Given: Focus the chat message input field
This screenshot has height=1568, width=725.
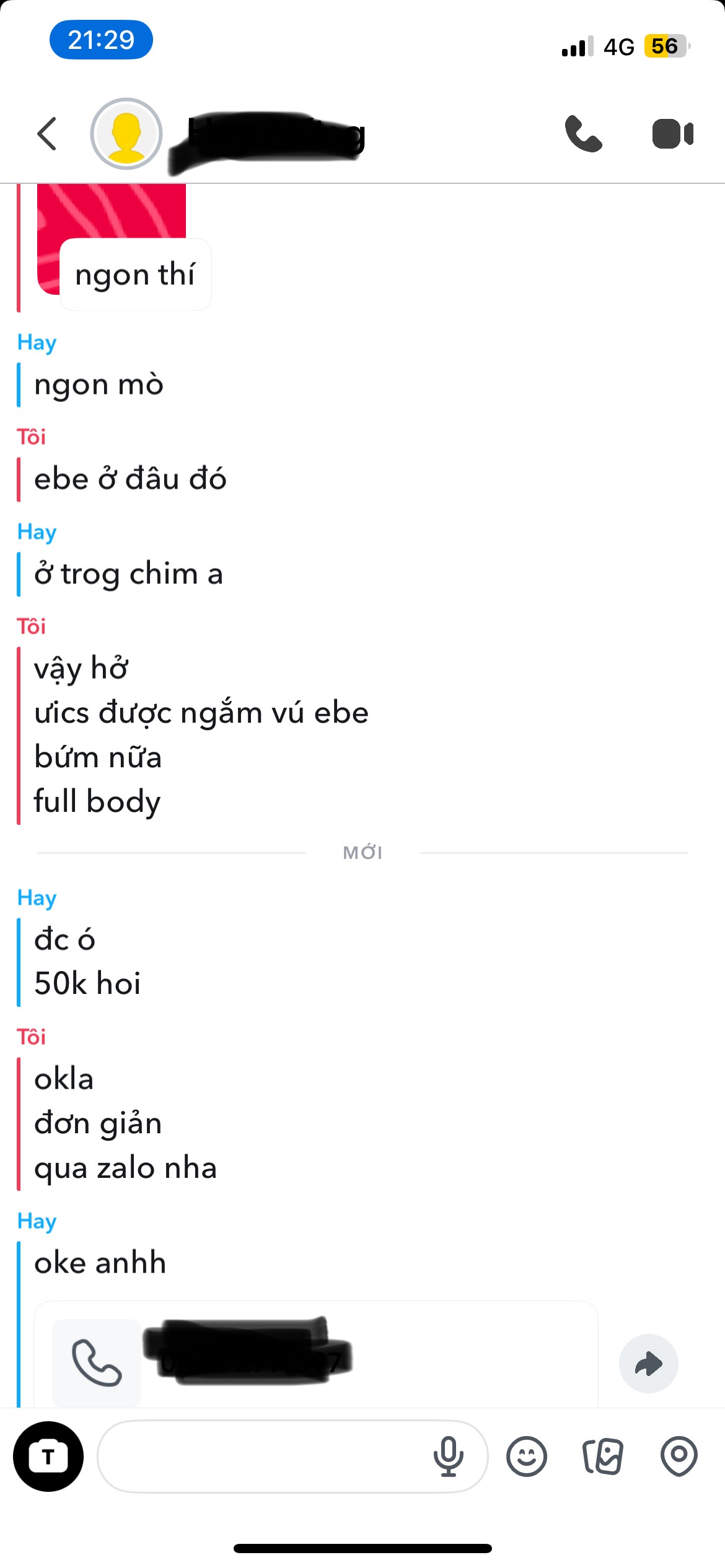Looking at the screenshot, I should pos(260,1456).
